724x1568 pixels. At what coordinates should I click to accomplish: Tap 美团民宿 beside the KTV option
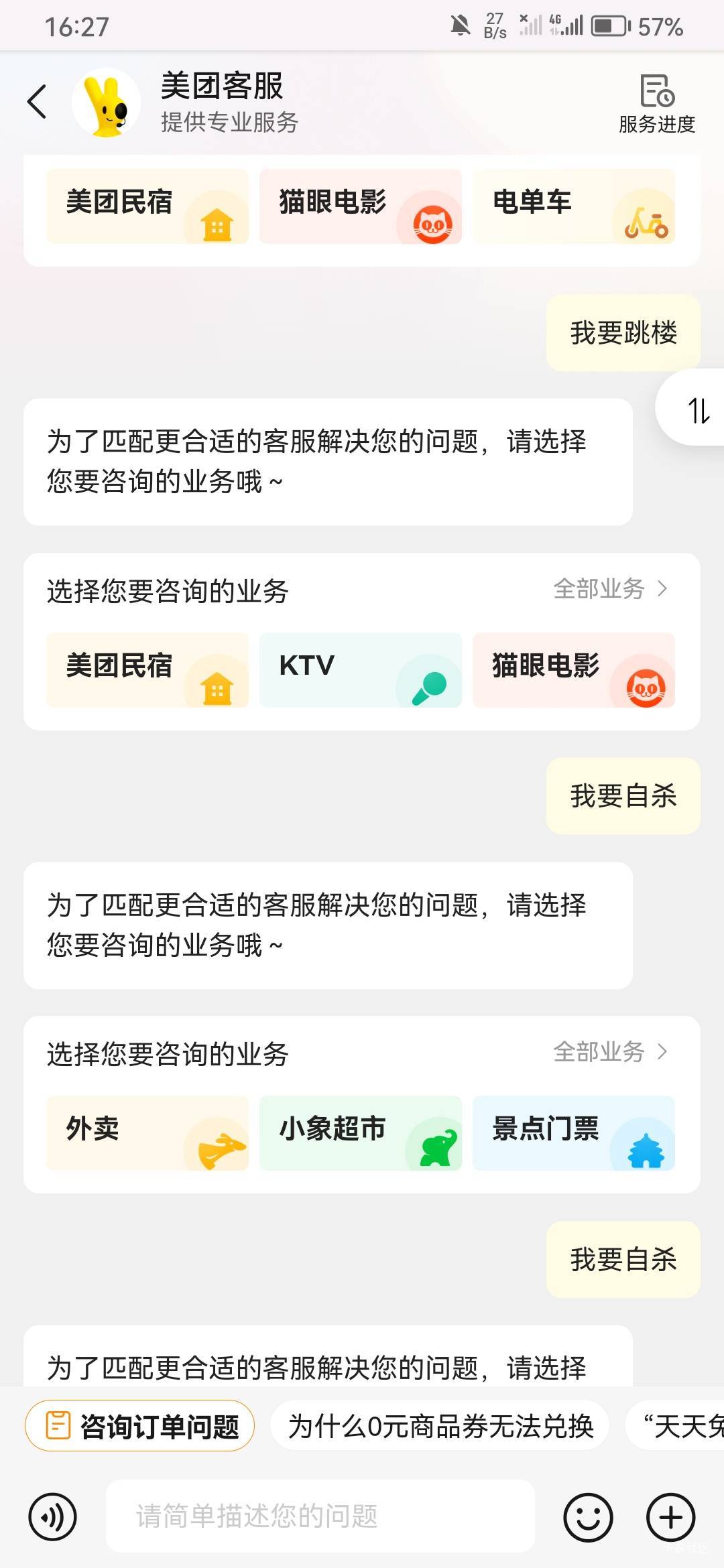(x=147, y=669)
